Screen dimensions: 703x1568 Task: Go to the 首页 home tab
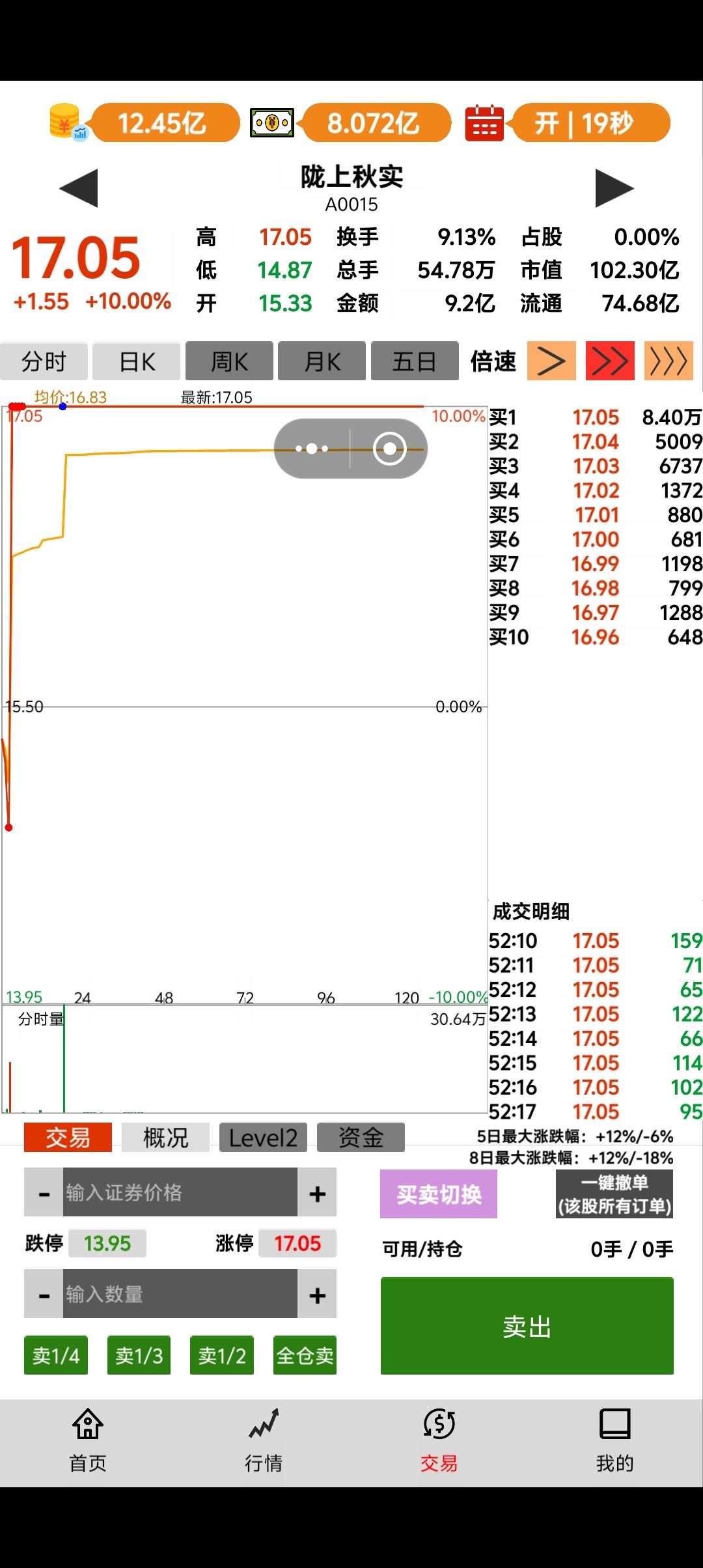pyautogui.click(x=88, y=1441)
